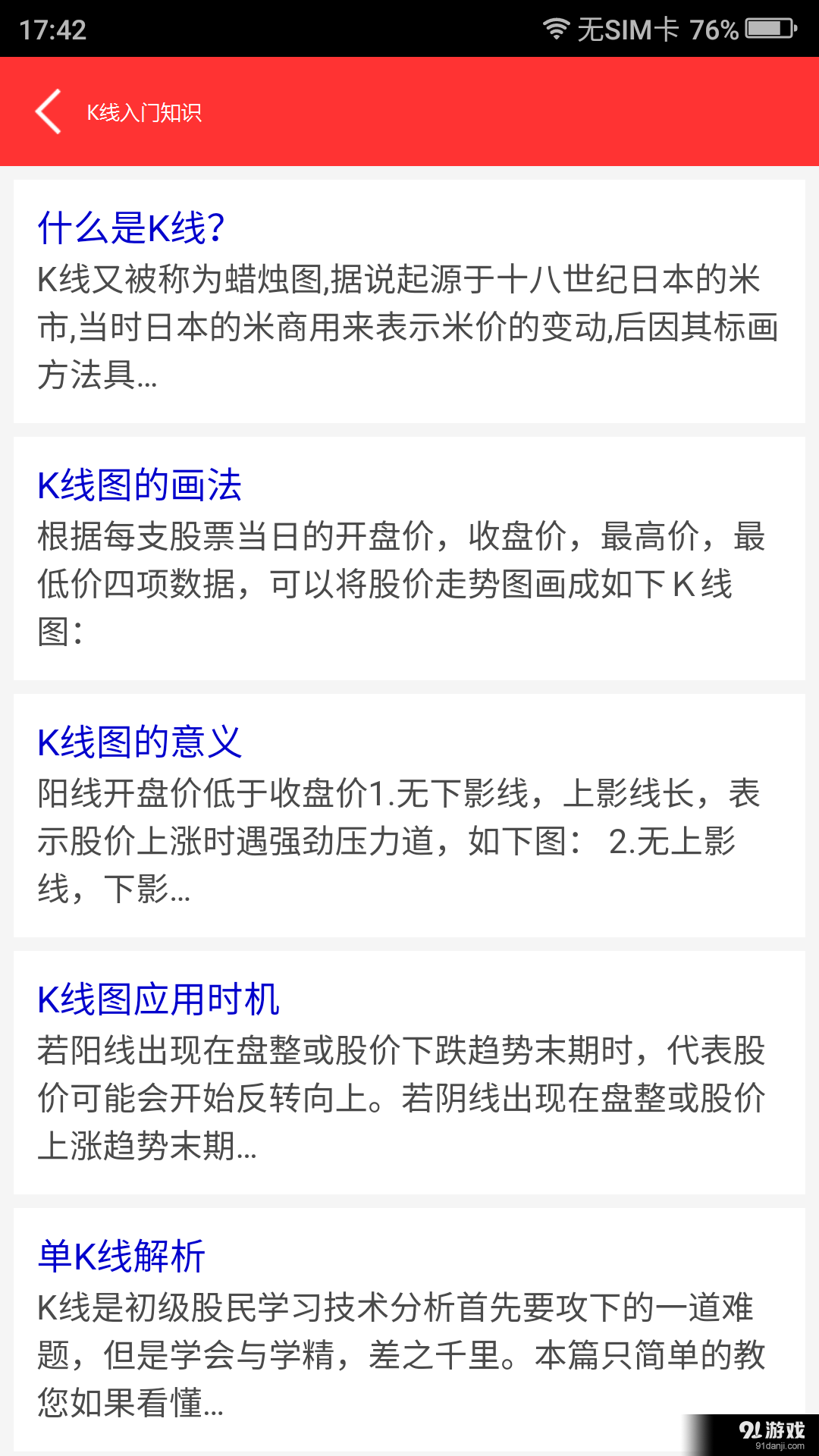
Task: Tap the white chevron beside the page title
Action: pos(48,111)
